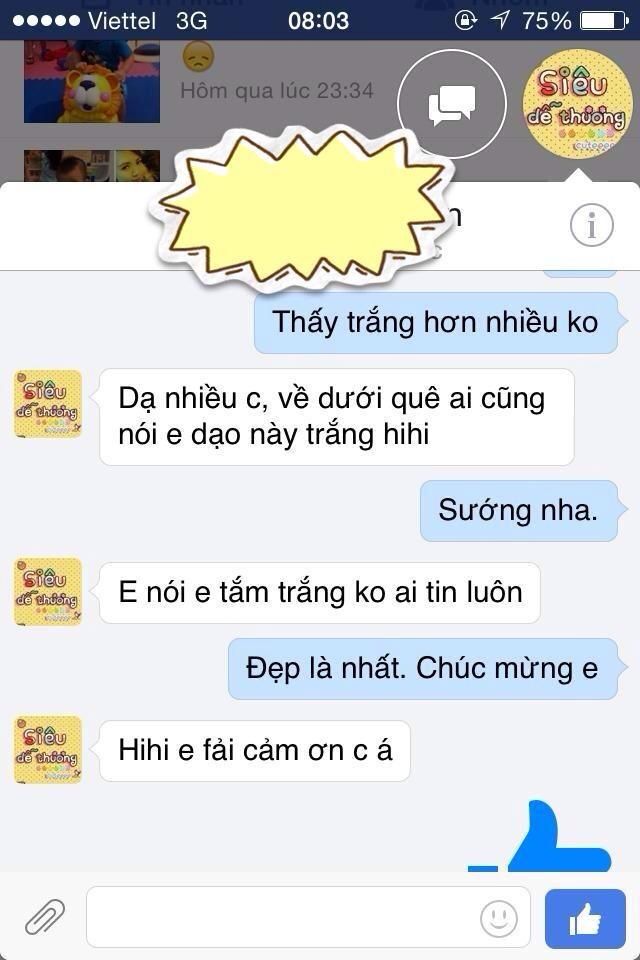Screen dimensions: 640x960
Task: Open the emoji smiley picker
Action: 498,916
